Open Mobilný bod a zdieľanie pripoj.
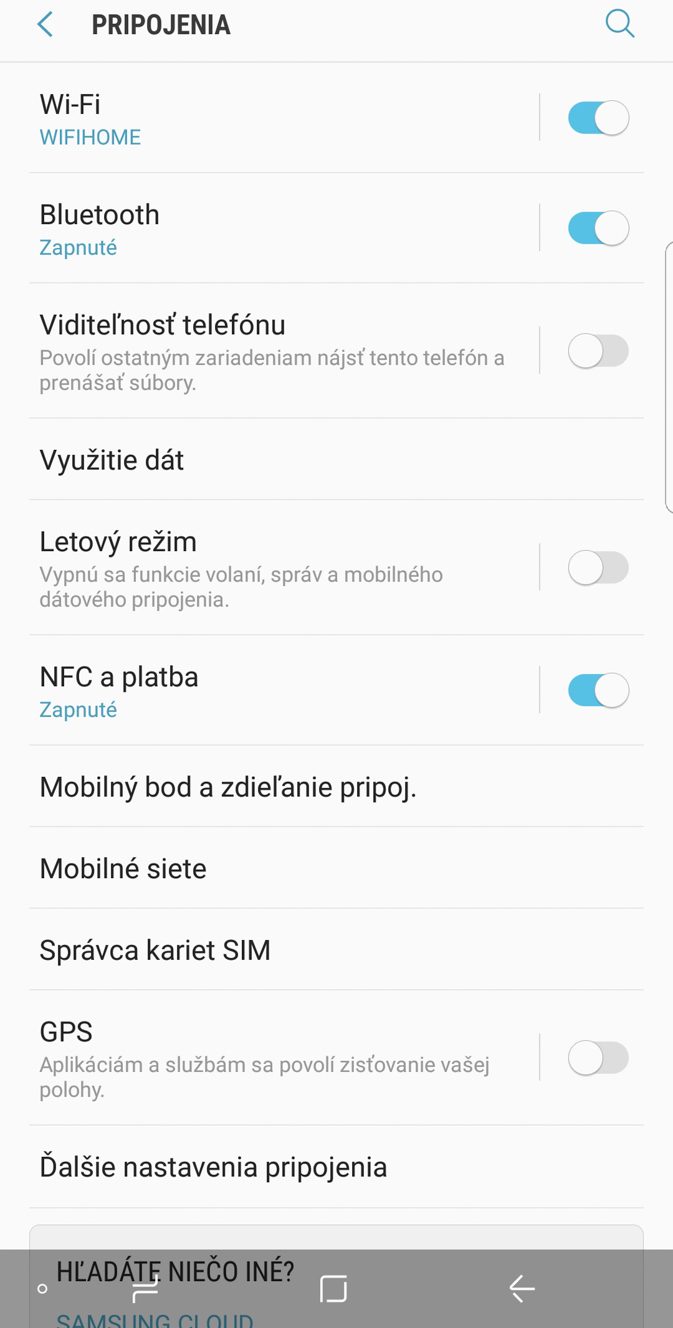The height and width of the screenshot is (1328, 673). click(x=336, y=787)
